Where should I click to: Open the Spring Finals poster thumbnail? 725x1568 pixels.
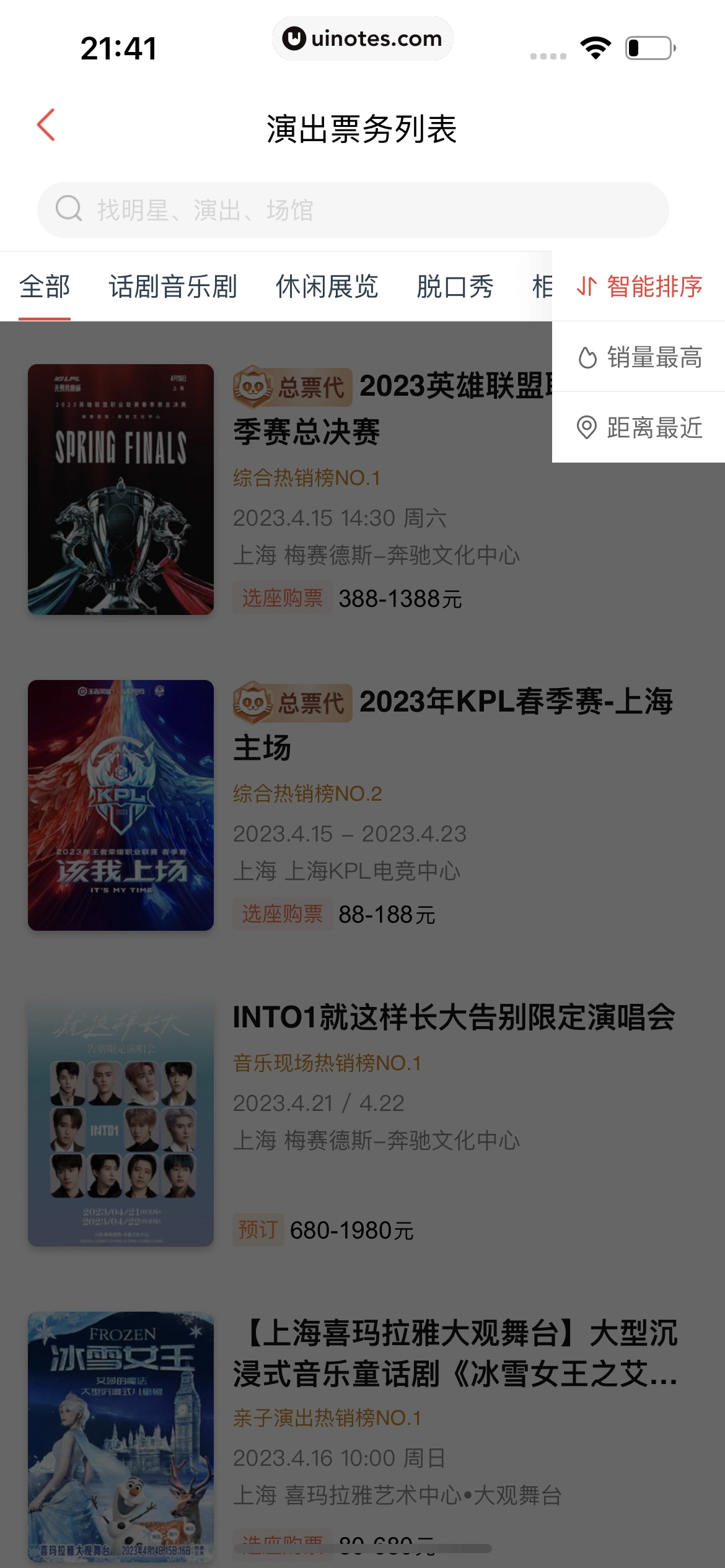pos(121,489)
